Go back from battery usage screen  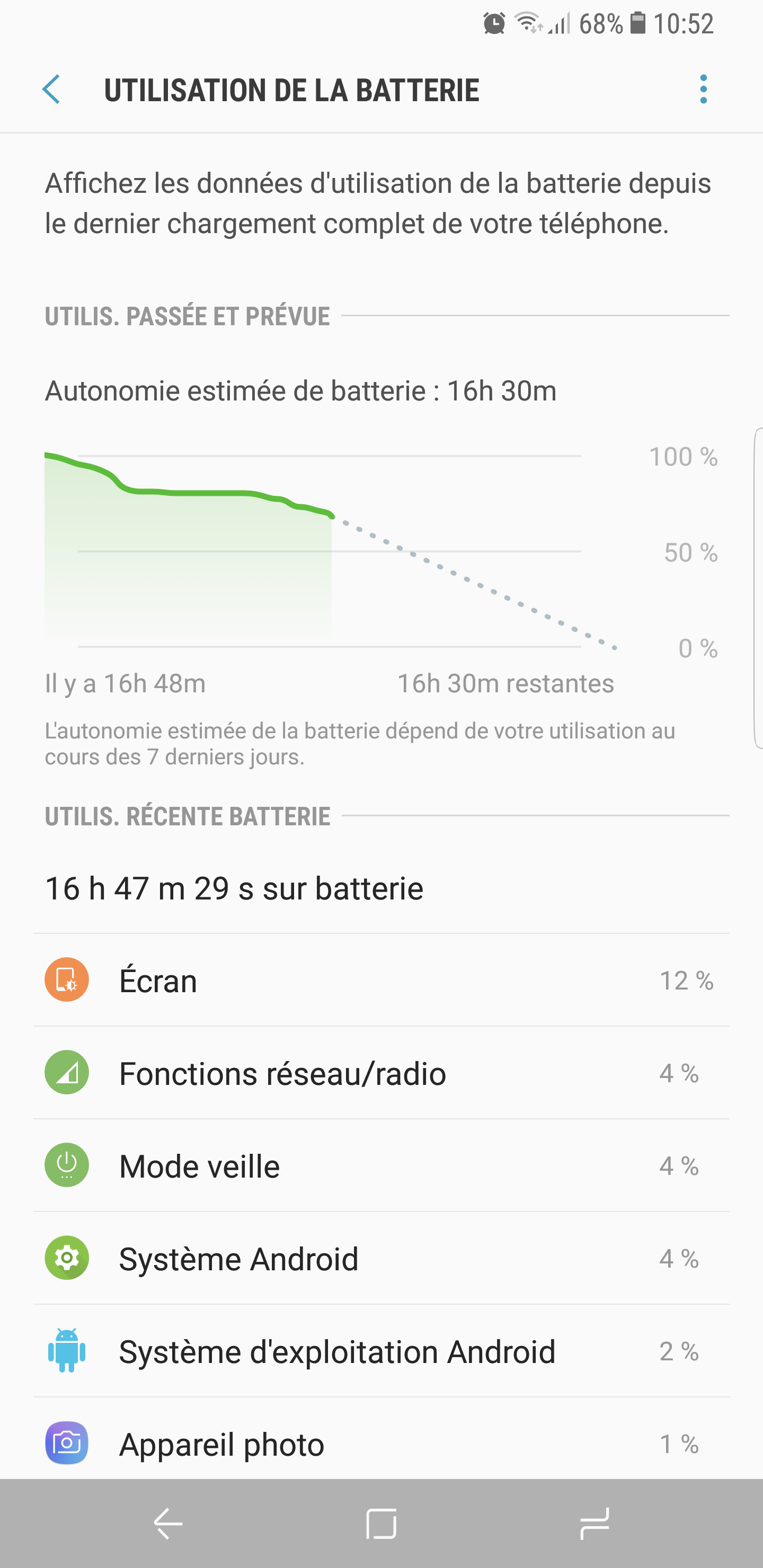(x=51, y=90)
